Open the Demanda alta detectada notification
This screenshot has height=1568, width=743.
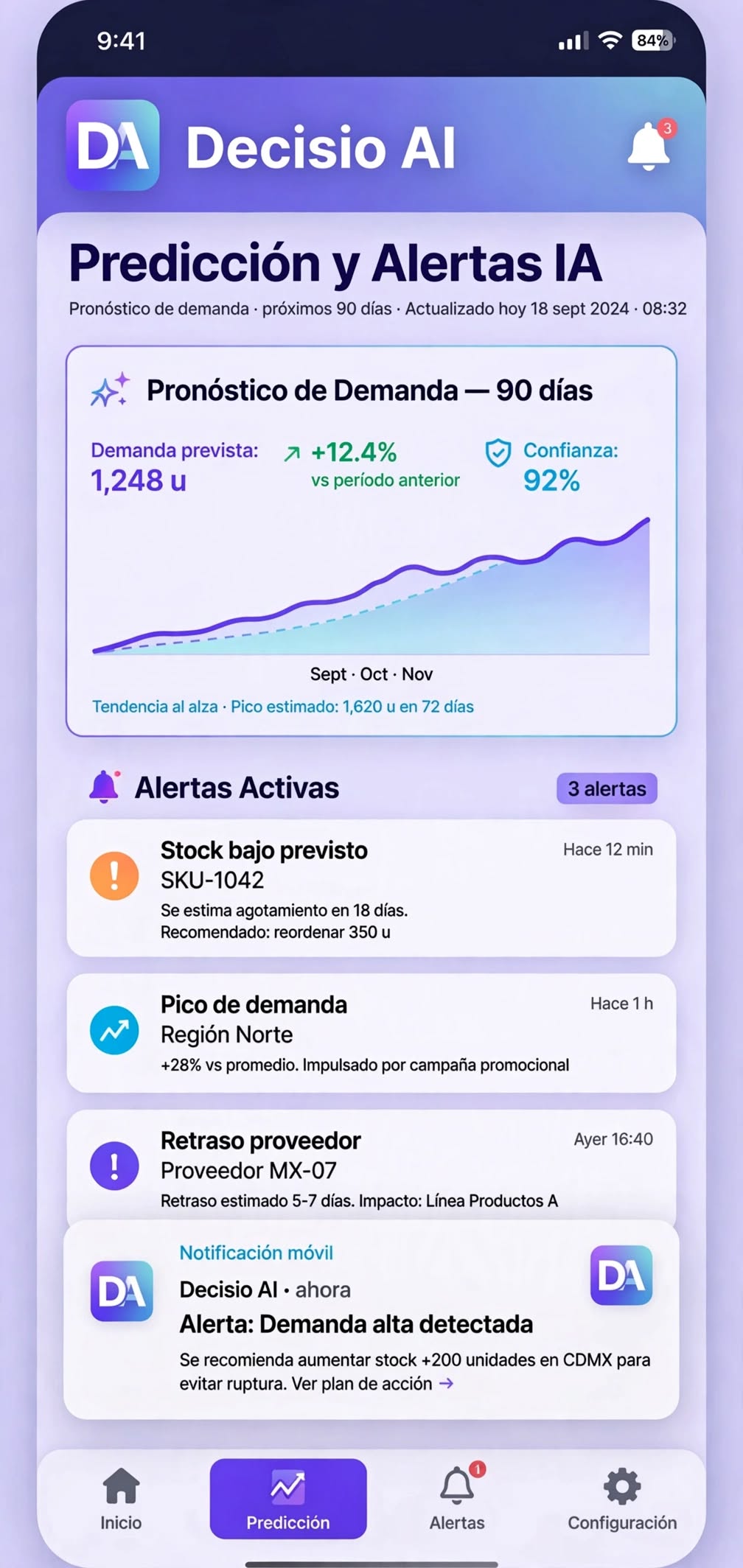[371, 1320]
